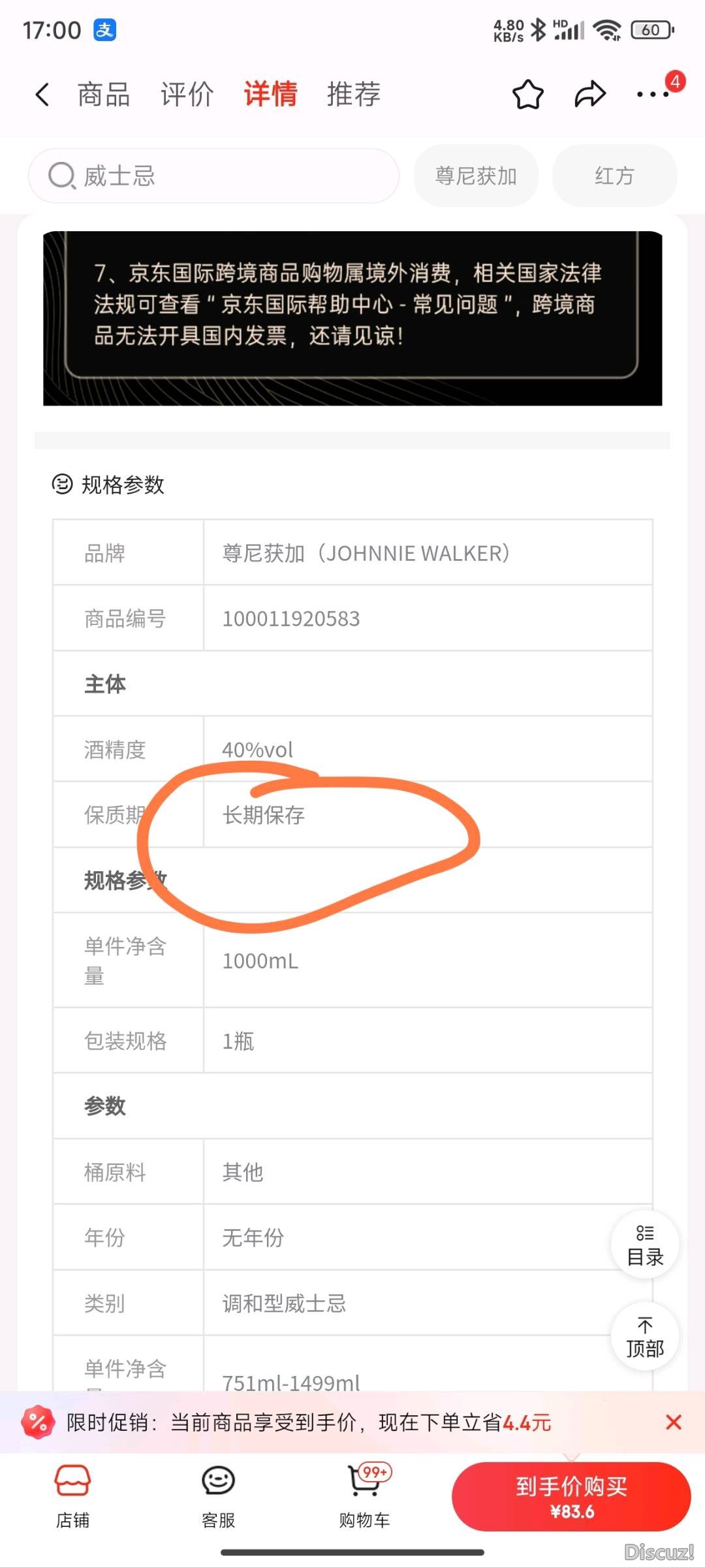Favorite this product with the star icon
This screenshot has height=1568, width=705.
(x=528, y=95)
